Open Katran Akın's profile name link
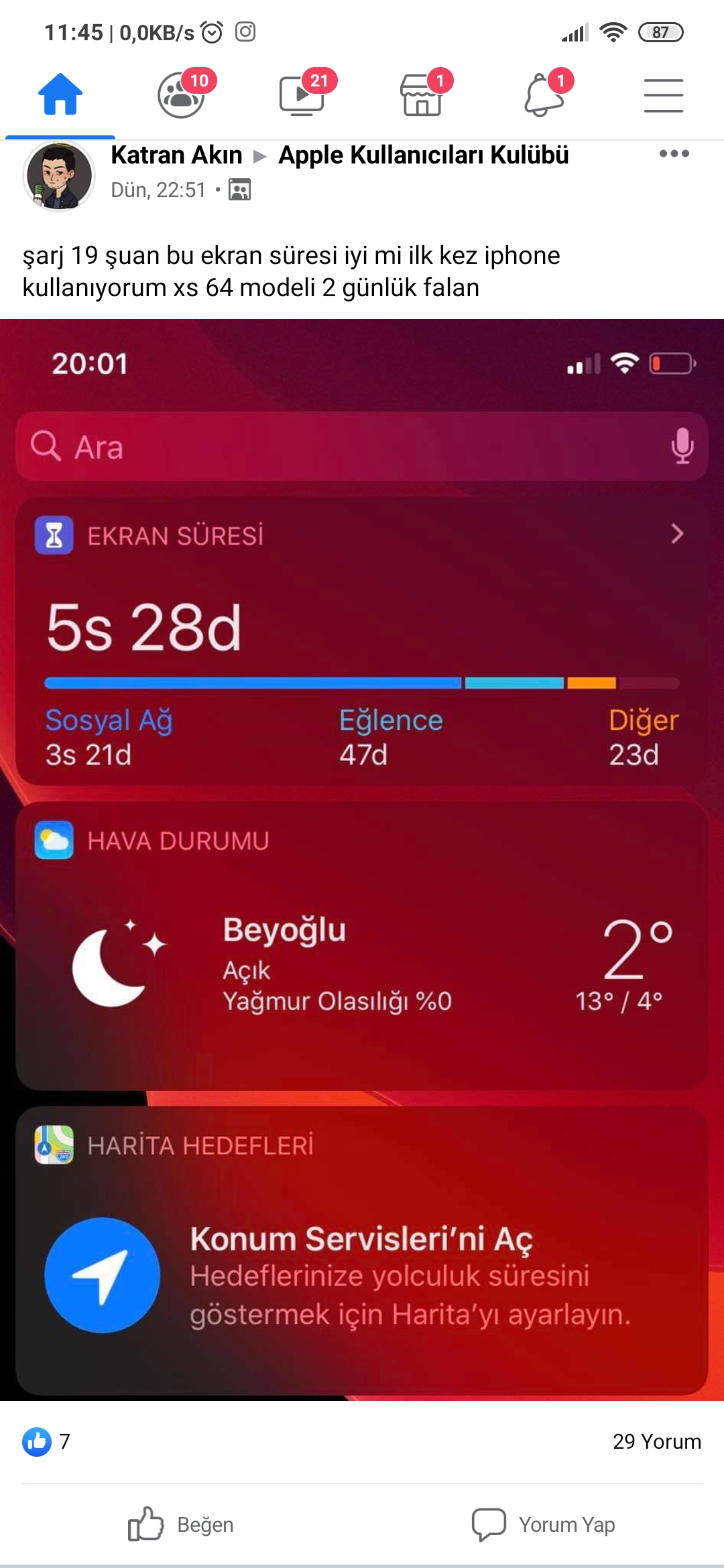 [x=176, y=155]
